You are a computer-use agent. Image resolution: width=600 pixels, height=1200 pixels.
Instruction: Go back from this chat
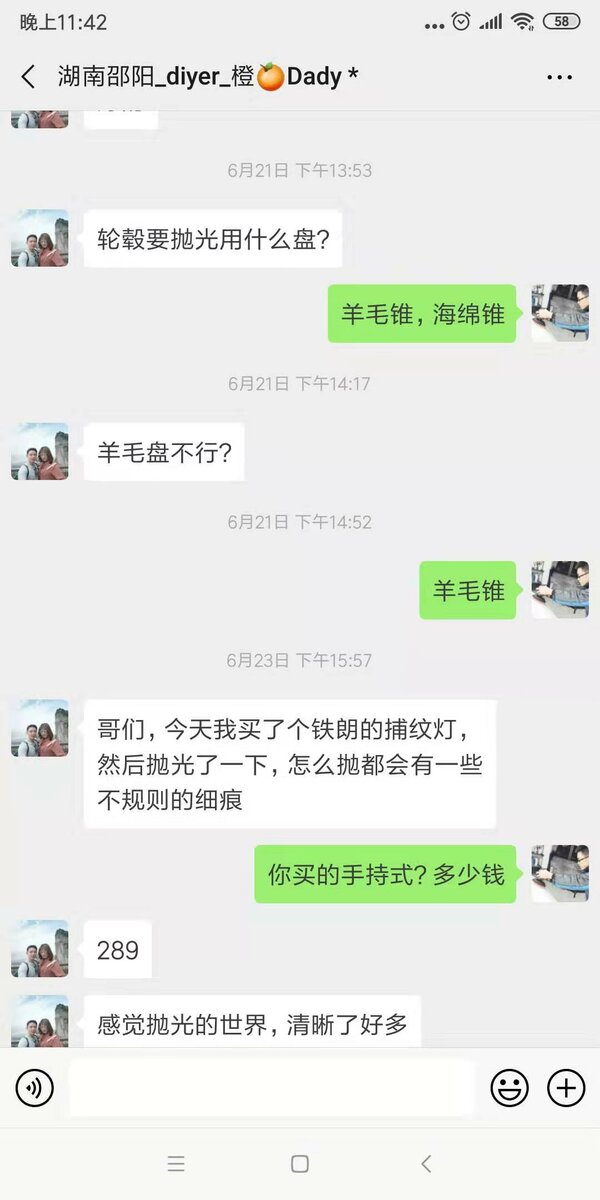coord(28,77)
